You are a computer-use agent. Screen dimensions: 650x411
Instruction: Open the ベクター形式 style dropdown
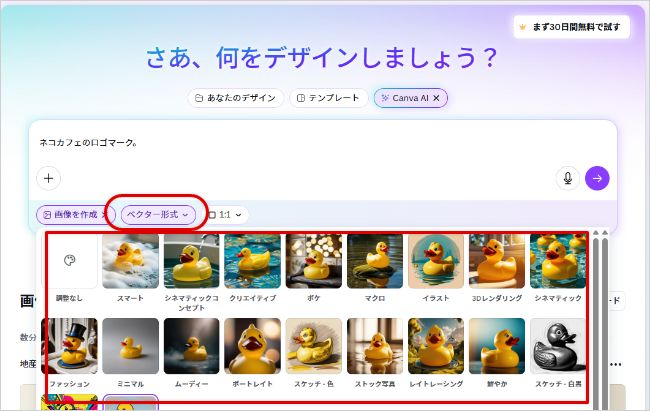pyautogui.click(x=157, y=214)
